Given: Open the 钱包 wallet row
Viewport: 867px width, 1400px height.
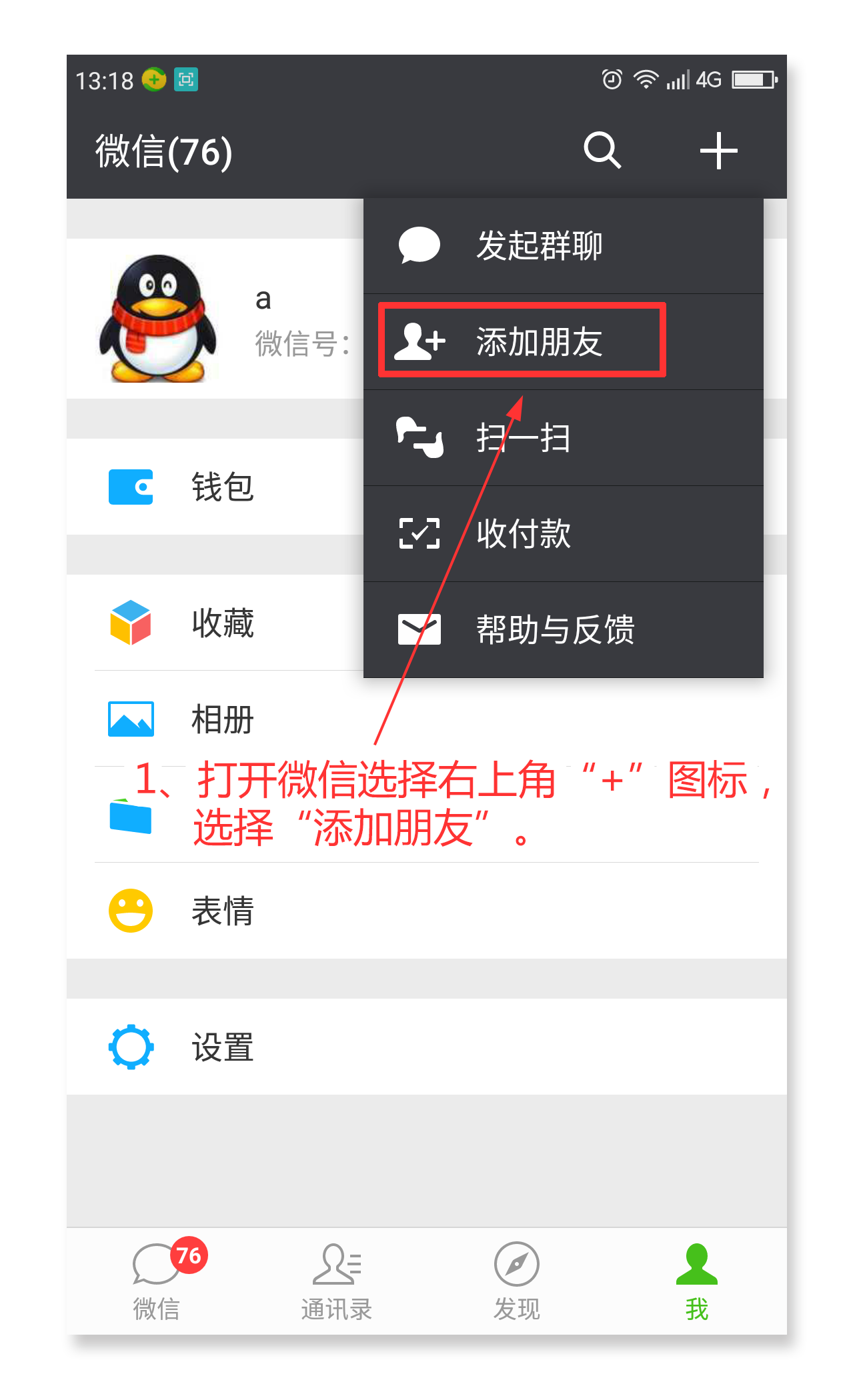Looking at the screenshot, I should click(213, 487).
